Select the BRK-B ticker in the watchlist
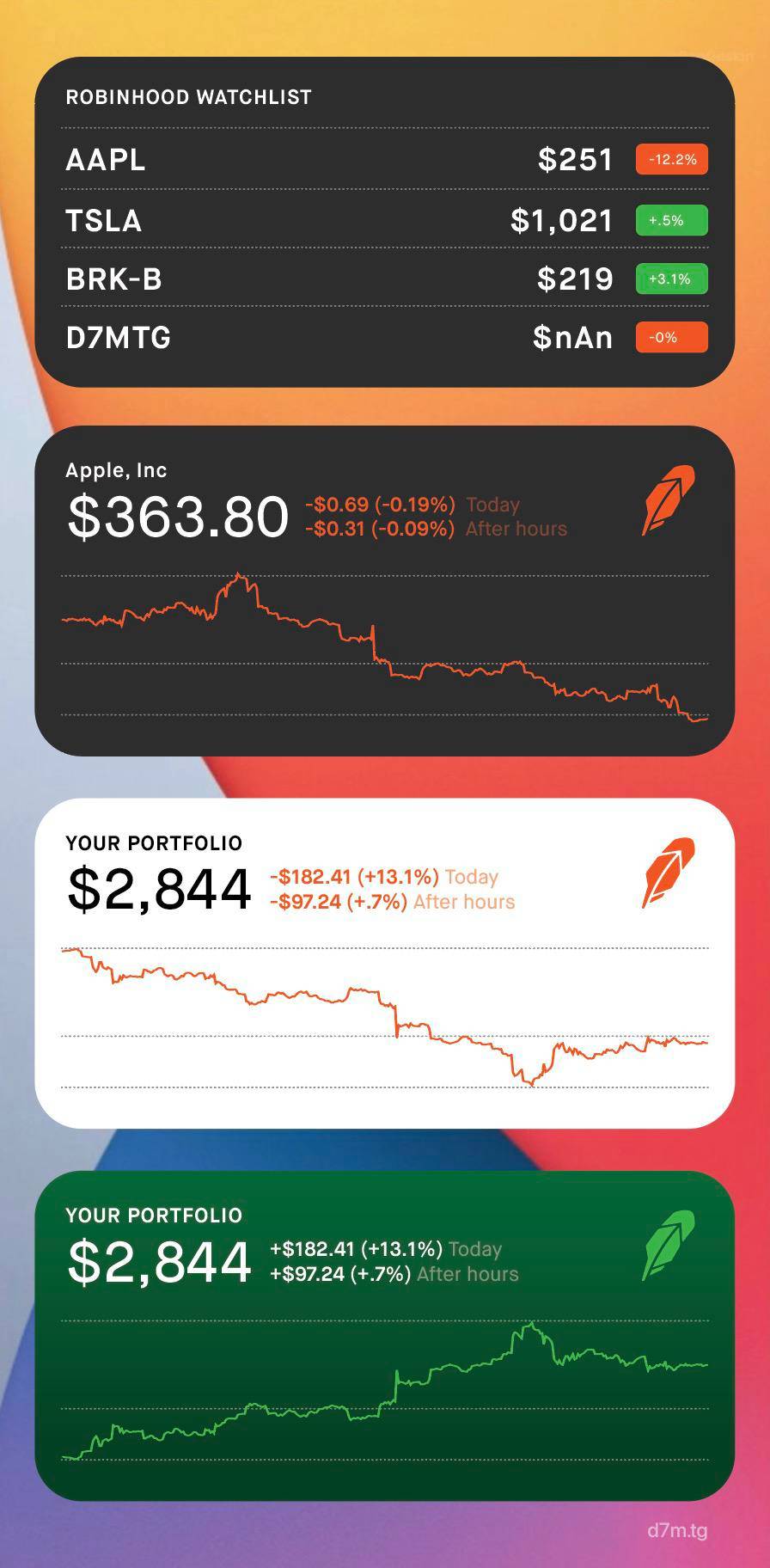770x1568 pixels. 114,279
